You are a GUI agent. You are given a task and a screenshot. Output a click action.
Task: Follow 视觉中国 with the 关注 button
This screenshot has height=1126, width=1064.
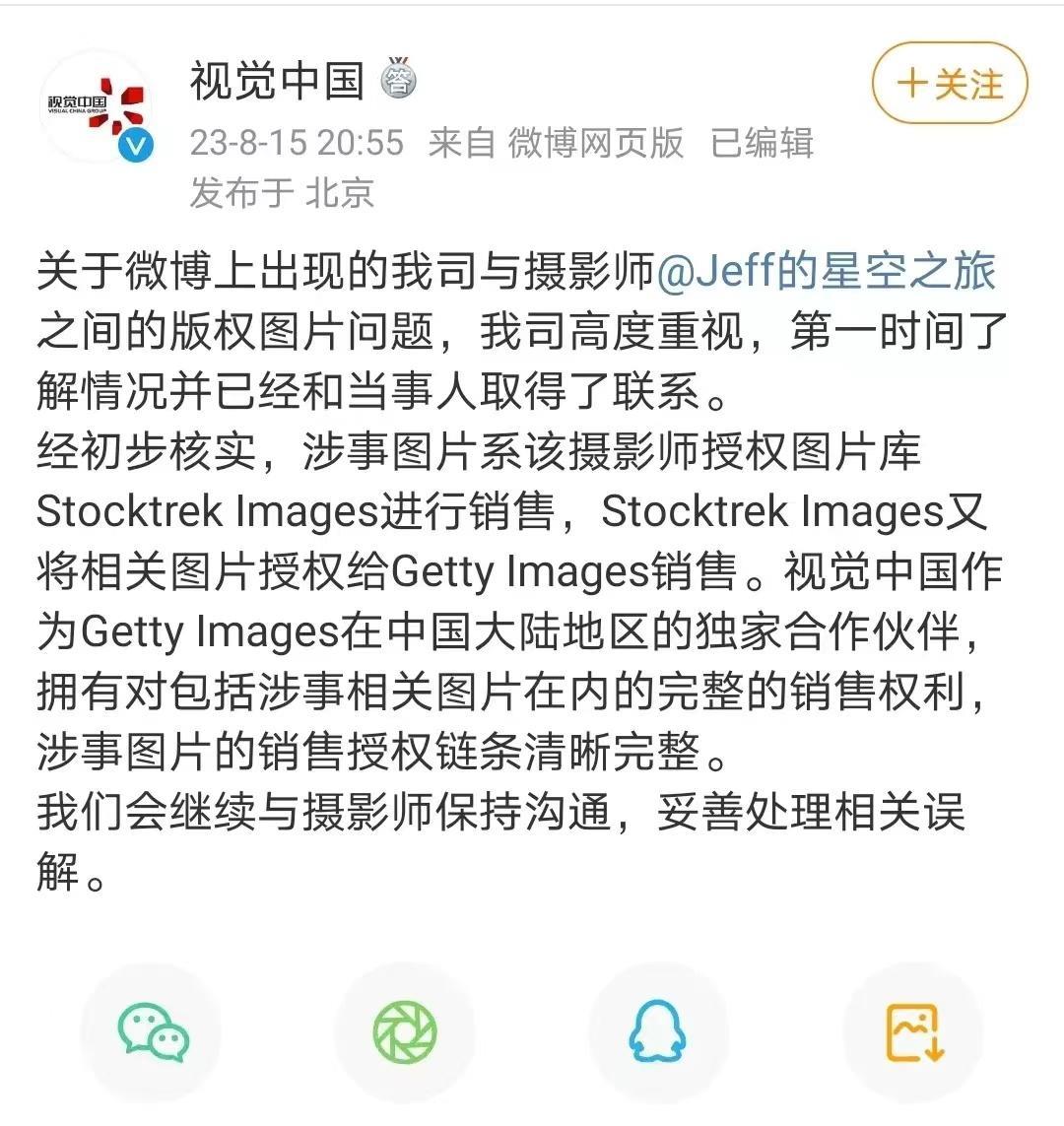tap(949, 84)
